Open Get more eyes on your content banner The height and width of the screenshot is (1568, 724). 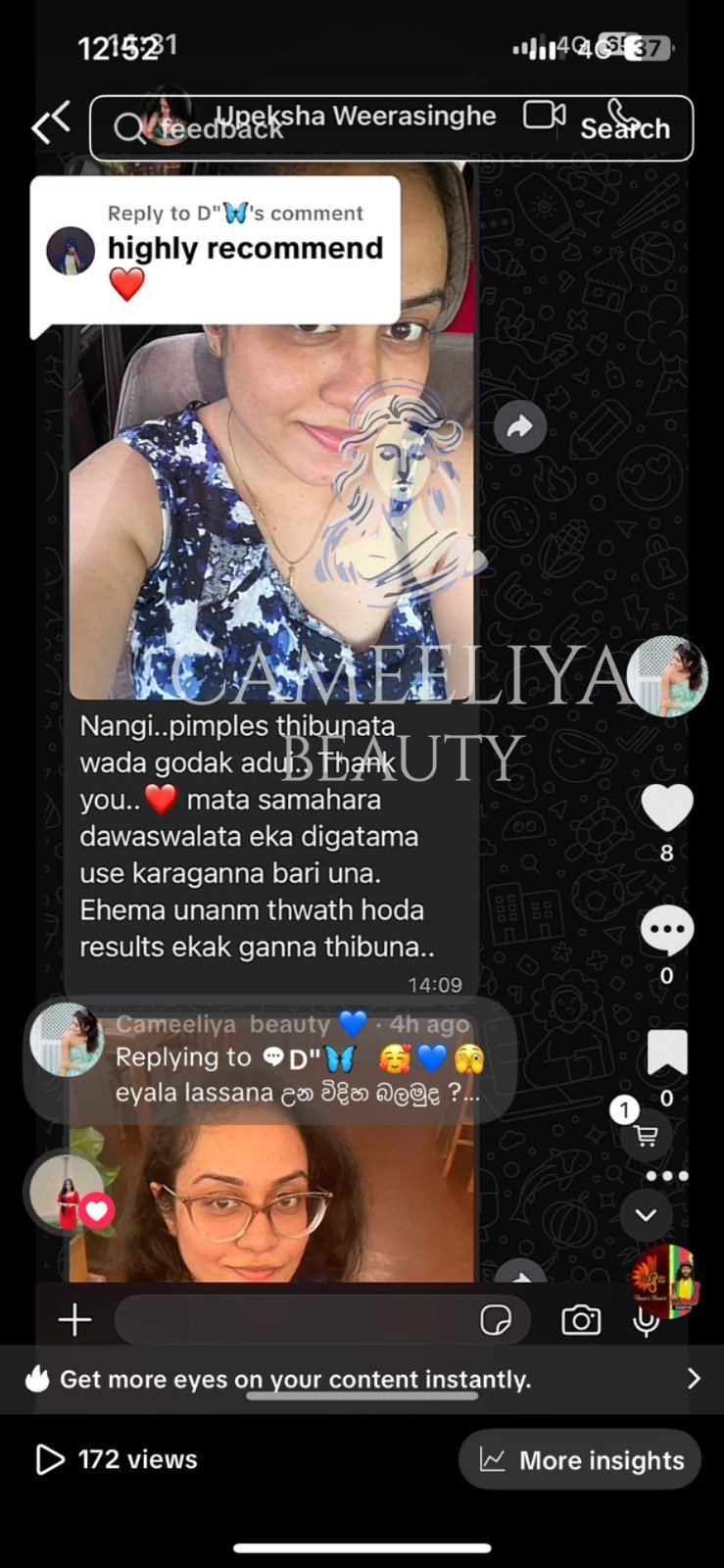362,1379
